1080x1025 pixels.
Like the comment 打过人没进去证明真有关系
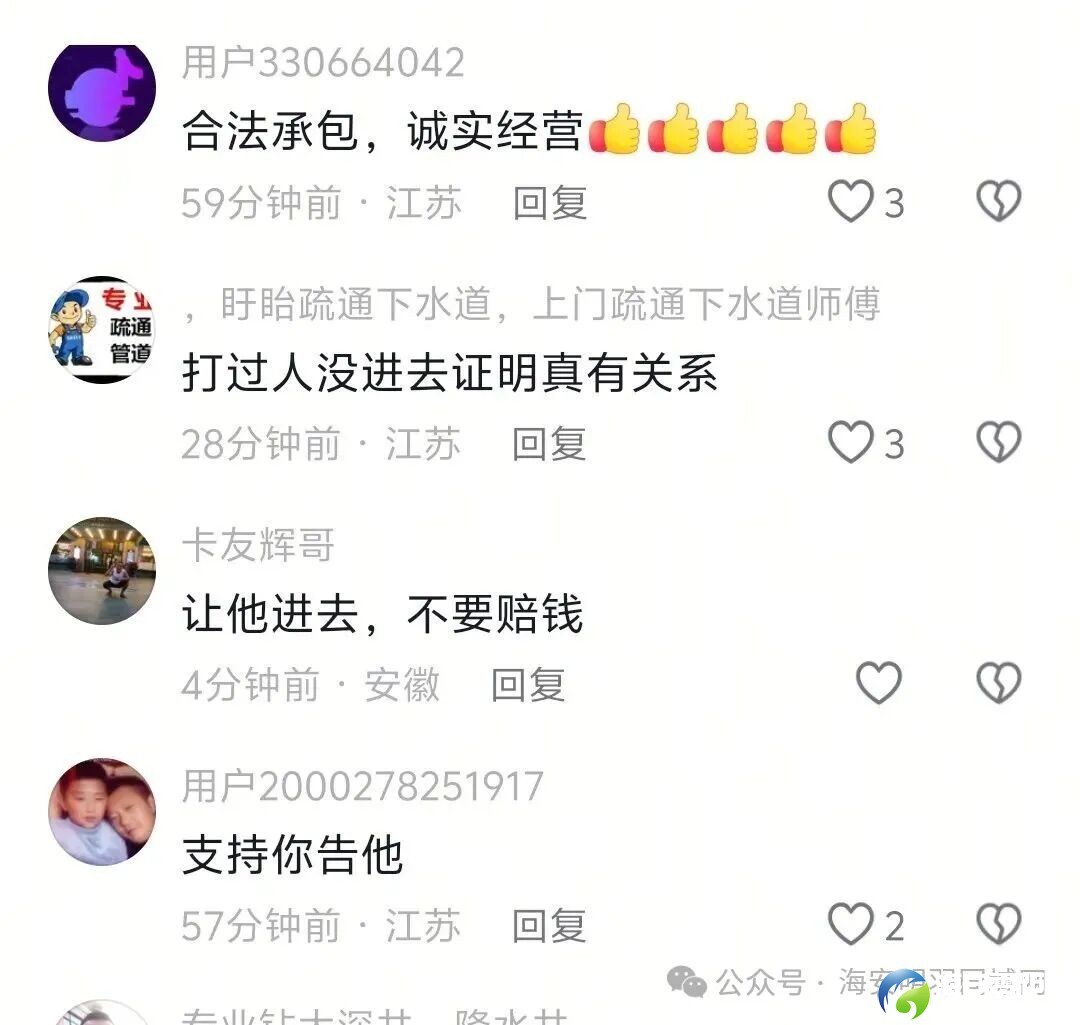[x=851, y=443]
